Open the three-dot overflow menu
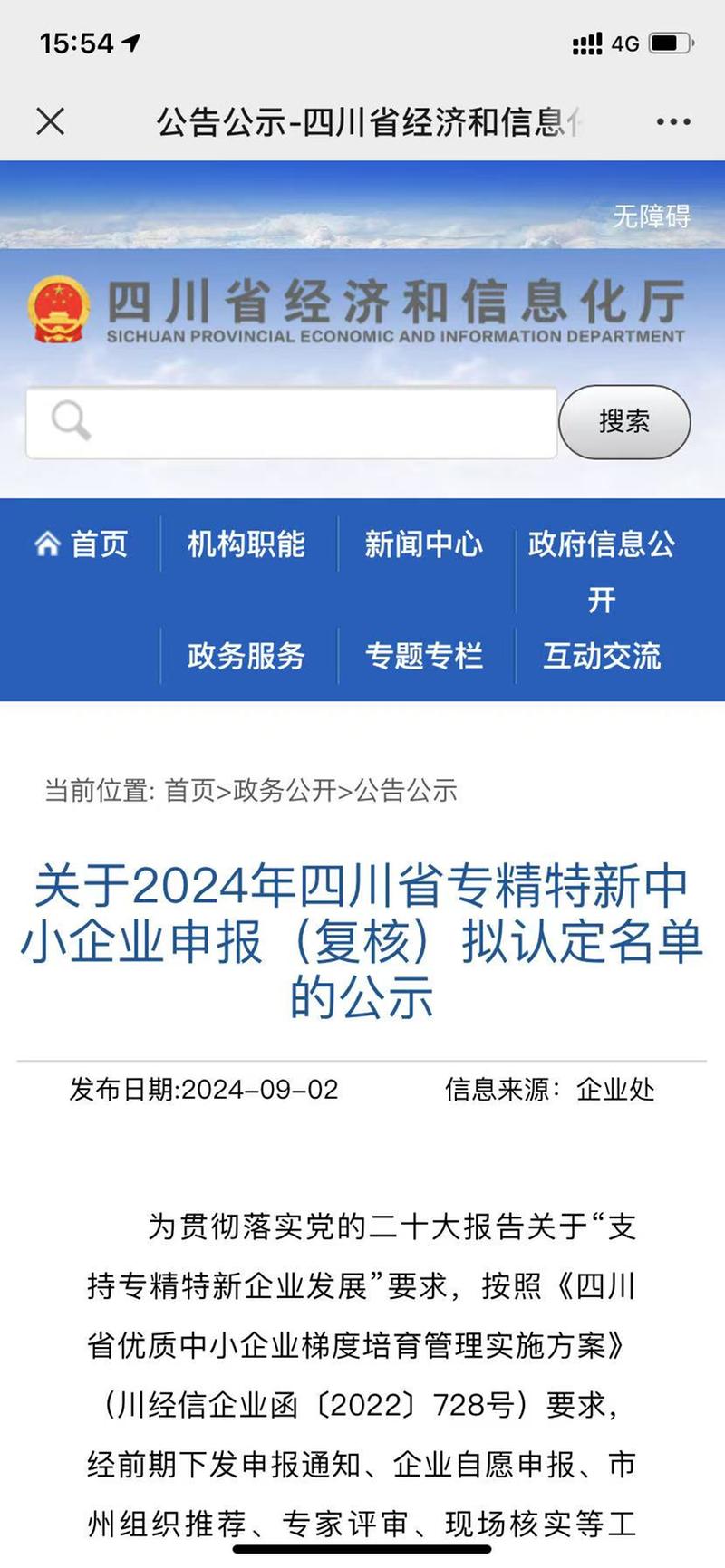The width and height of the screenshot is (725, 1568). pos(672,121)
